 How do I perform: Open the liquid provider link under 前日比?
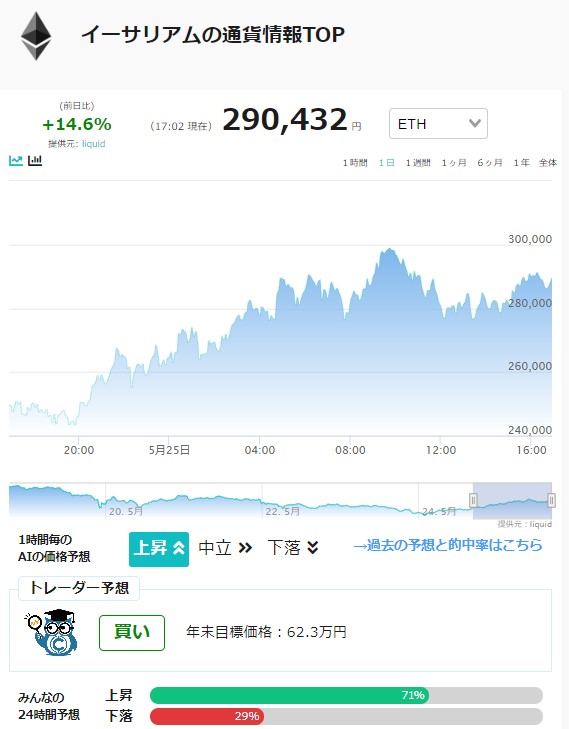[x=93, y=144]
